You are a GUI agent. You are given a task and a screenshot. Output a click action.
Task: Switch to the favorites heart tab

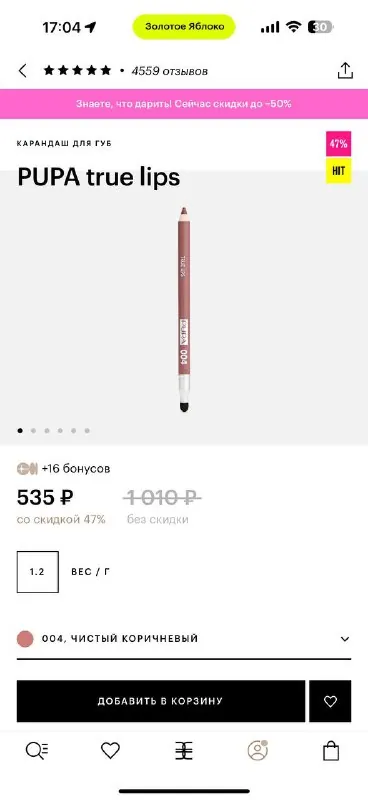pos(110,751)
